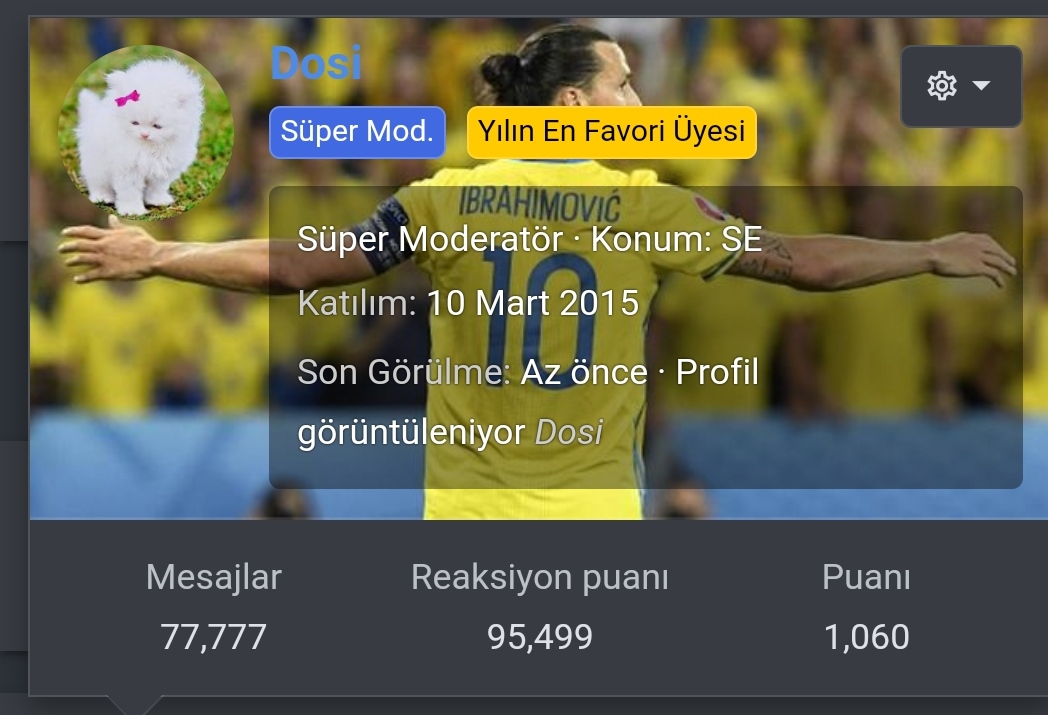
Task: Open the gear settings dropdown
Action: click(960, 86)
